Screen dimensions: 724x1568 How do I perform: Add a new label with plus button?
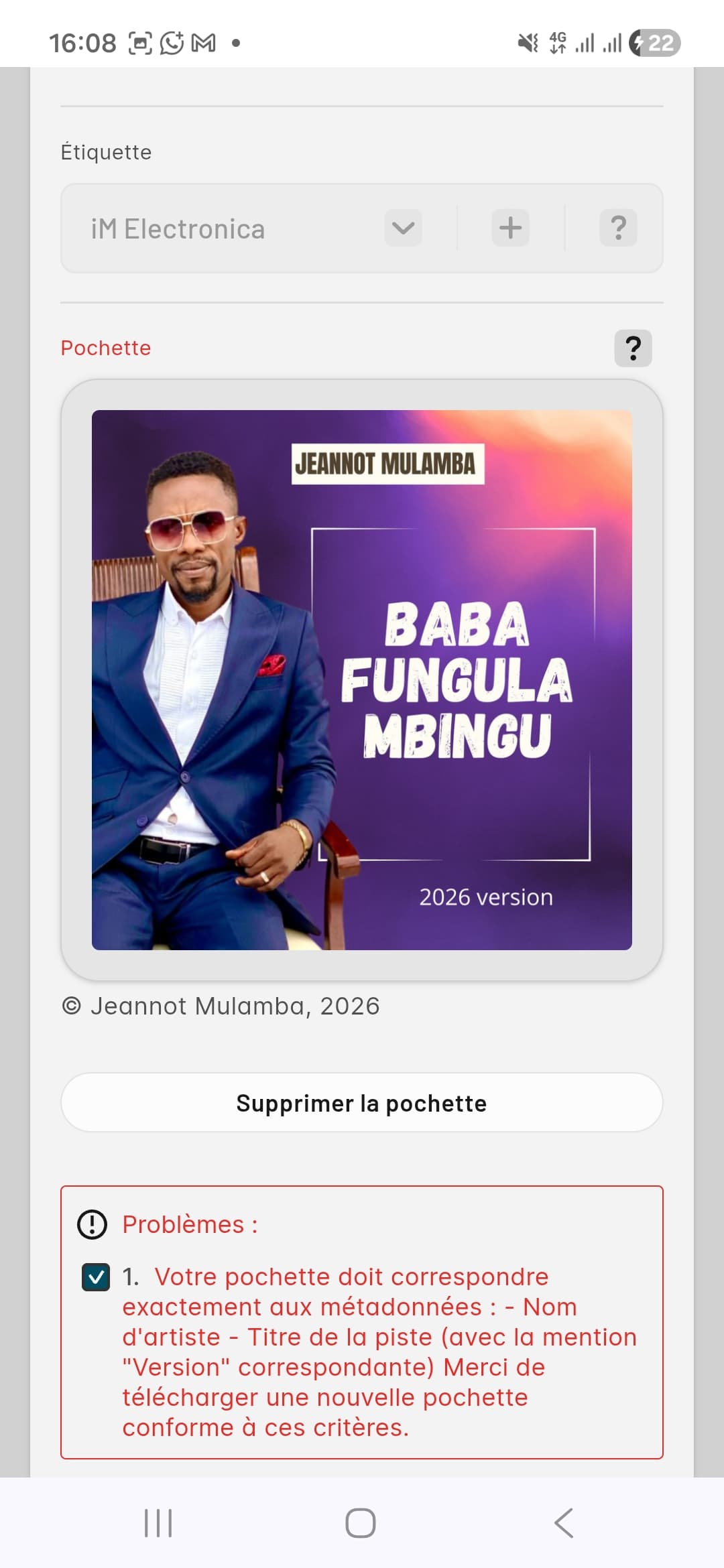coord(510,228)
